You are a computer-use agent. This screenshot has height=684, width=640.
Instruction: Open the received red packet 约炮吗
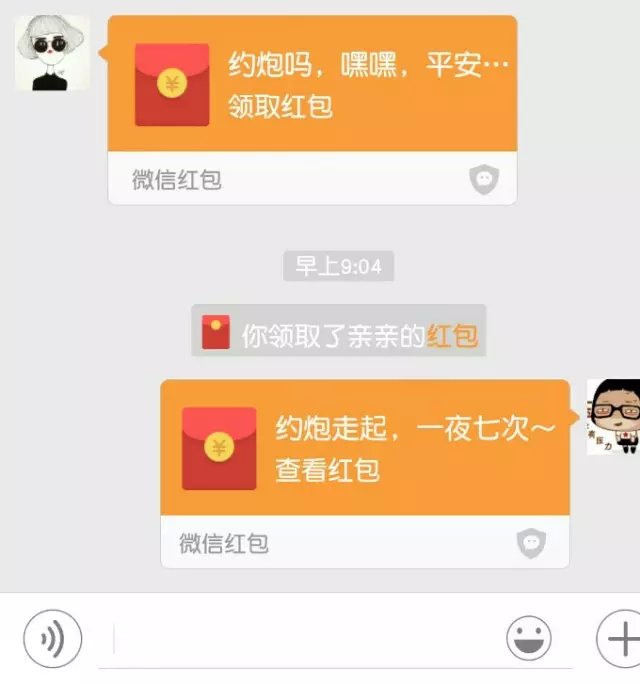pos(311,86)
